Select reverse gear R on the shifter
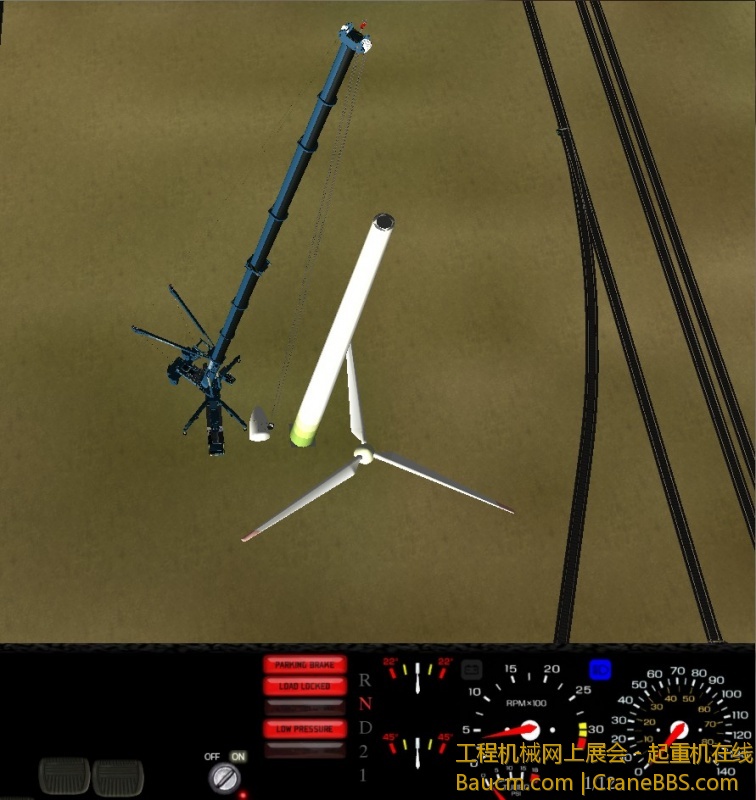The image size is (756, 800). tap(365, 680)
